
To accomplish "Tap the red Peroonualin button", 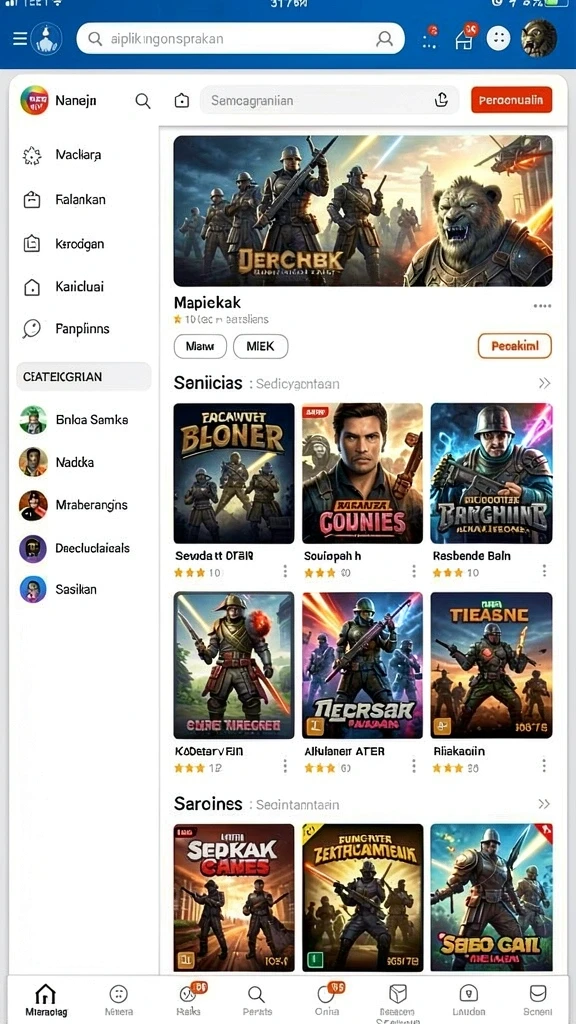I will pos(511,101).
